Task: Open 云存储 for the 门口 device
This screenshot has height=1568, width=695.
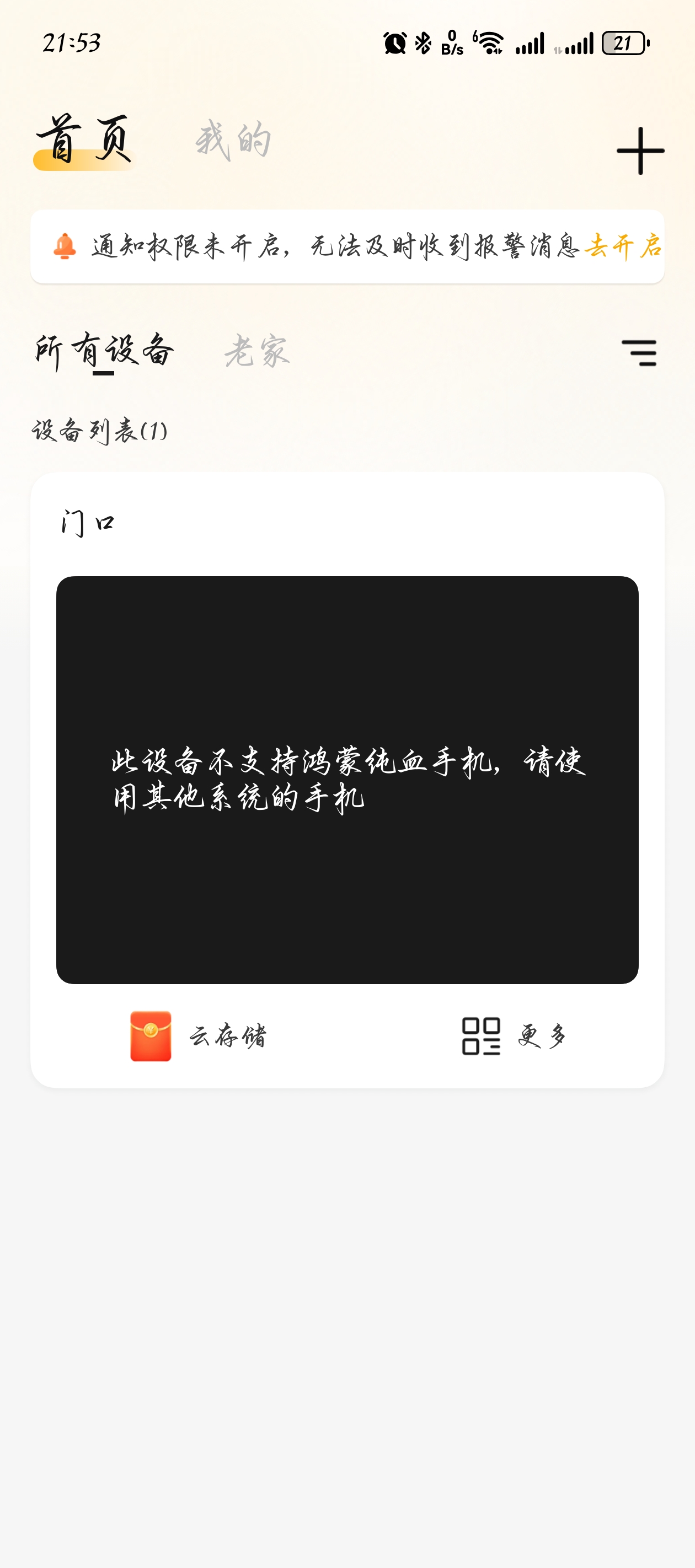Action: tap(199, 1036)
